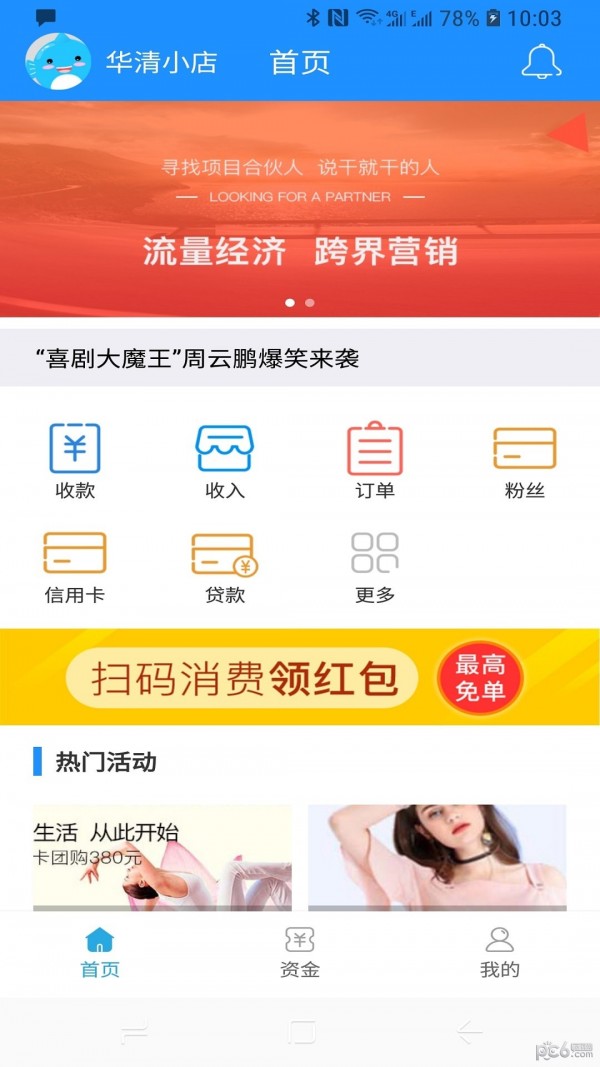Open 收款 payment collection
Screen dimensions: 600x1067
point(75,461)
